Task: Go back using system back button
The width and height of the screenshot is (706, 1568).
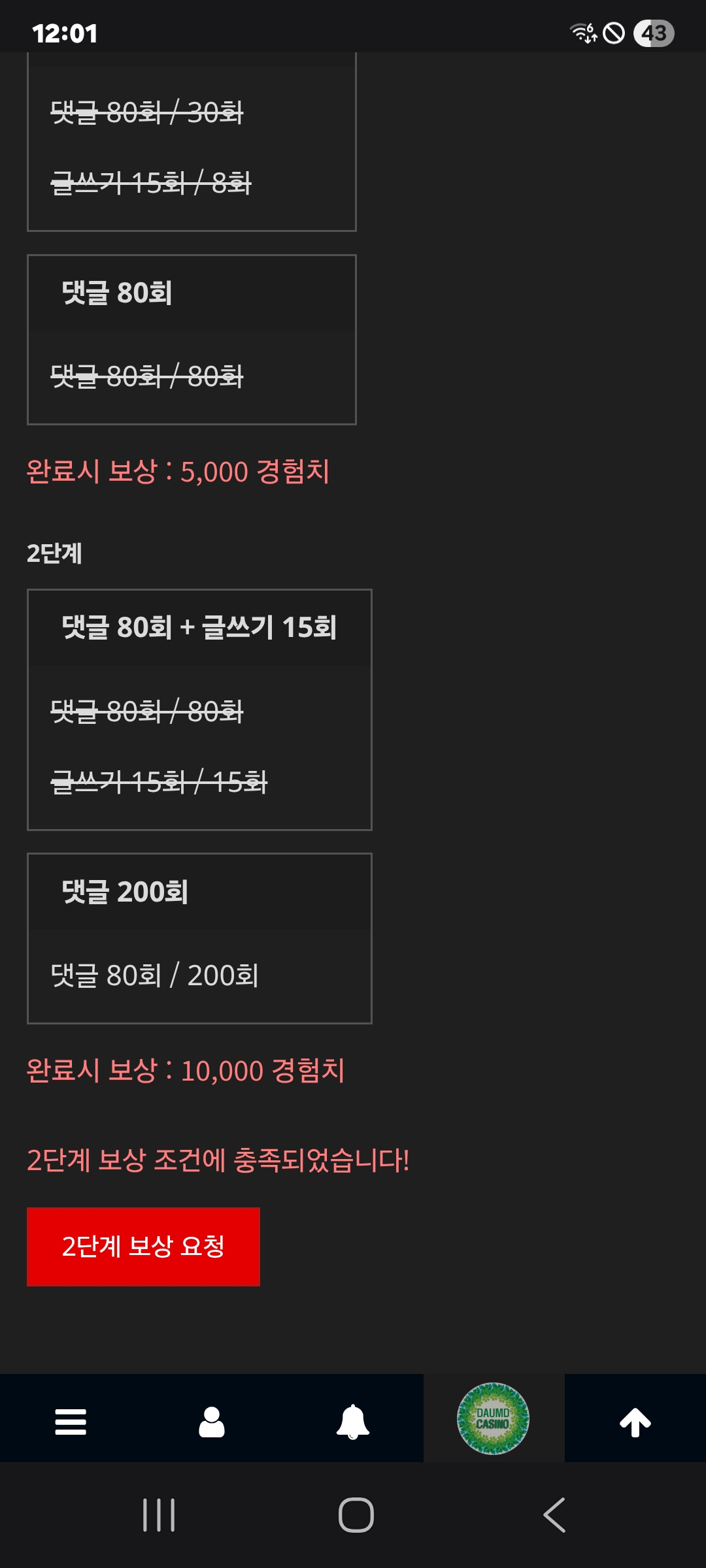Action: point(554,1515)
